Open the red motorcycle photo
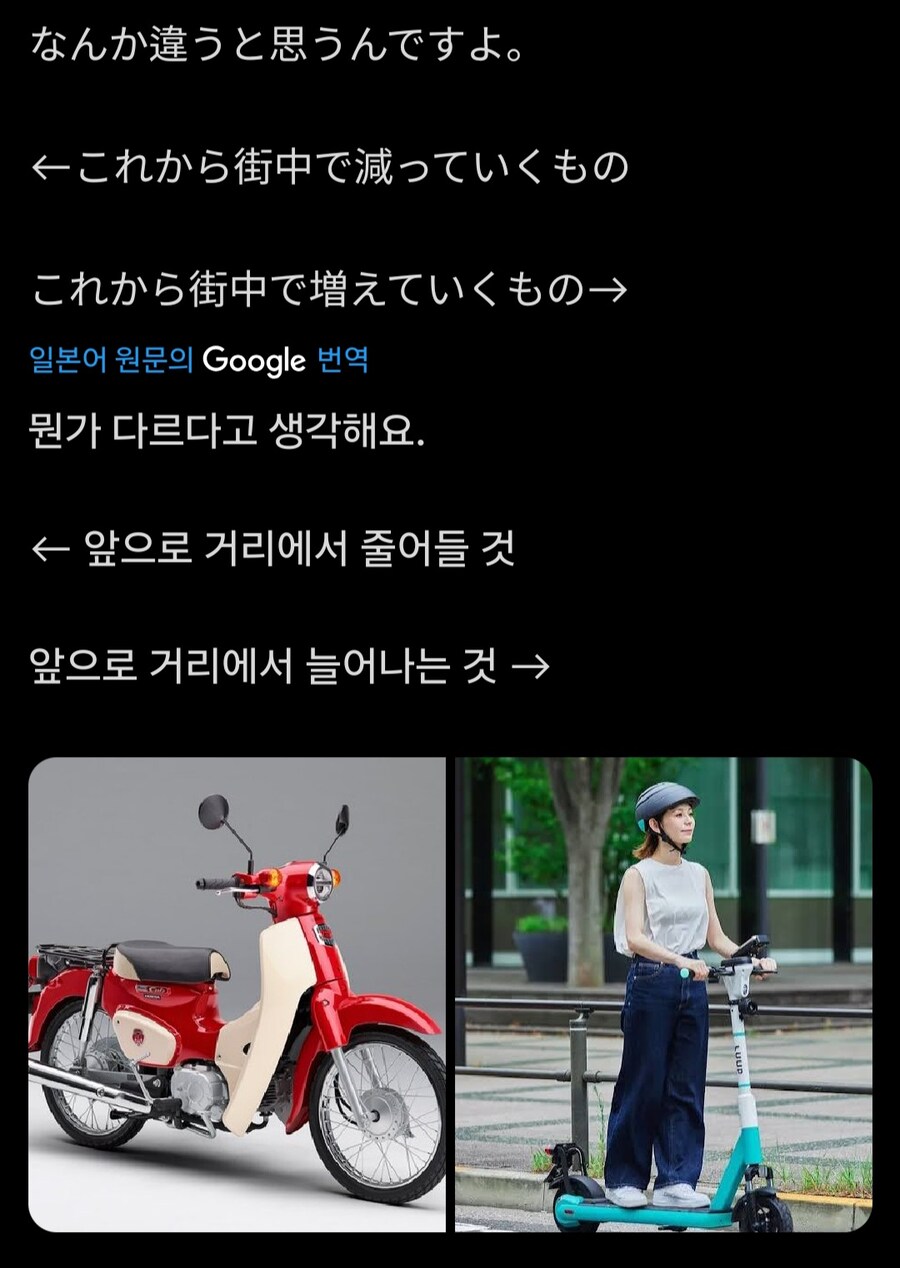The width and height of the screenshot is (900, 1268). 237,994
